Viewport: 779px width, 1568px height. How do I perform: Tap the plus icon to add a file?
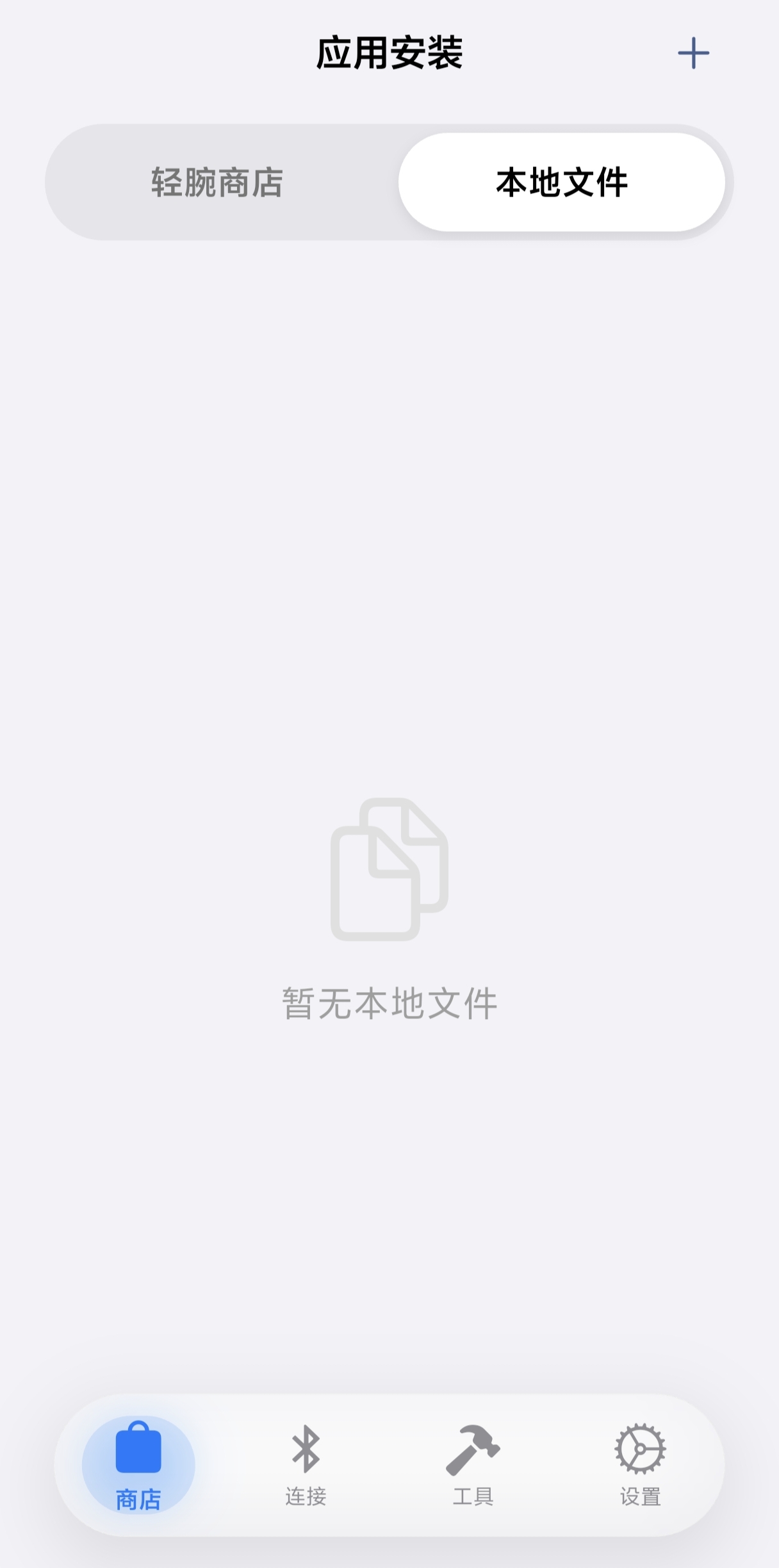(x=693, y=53)
